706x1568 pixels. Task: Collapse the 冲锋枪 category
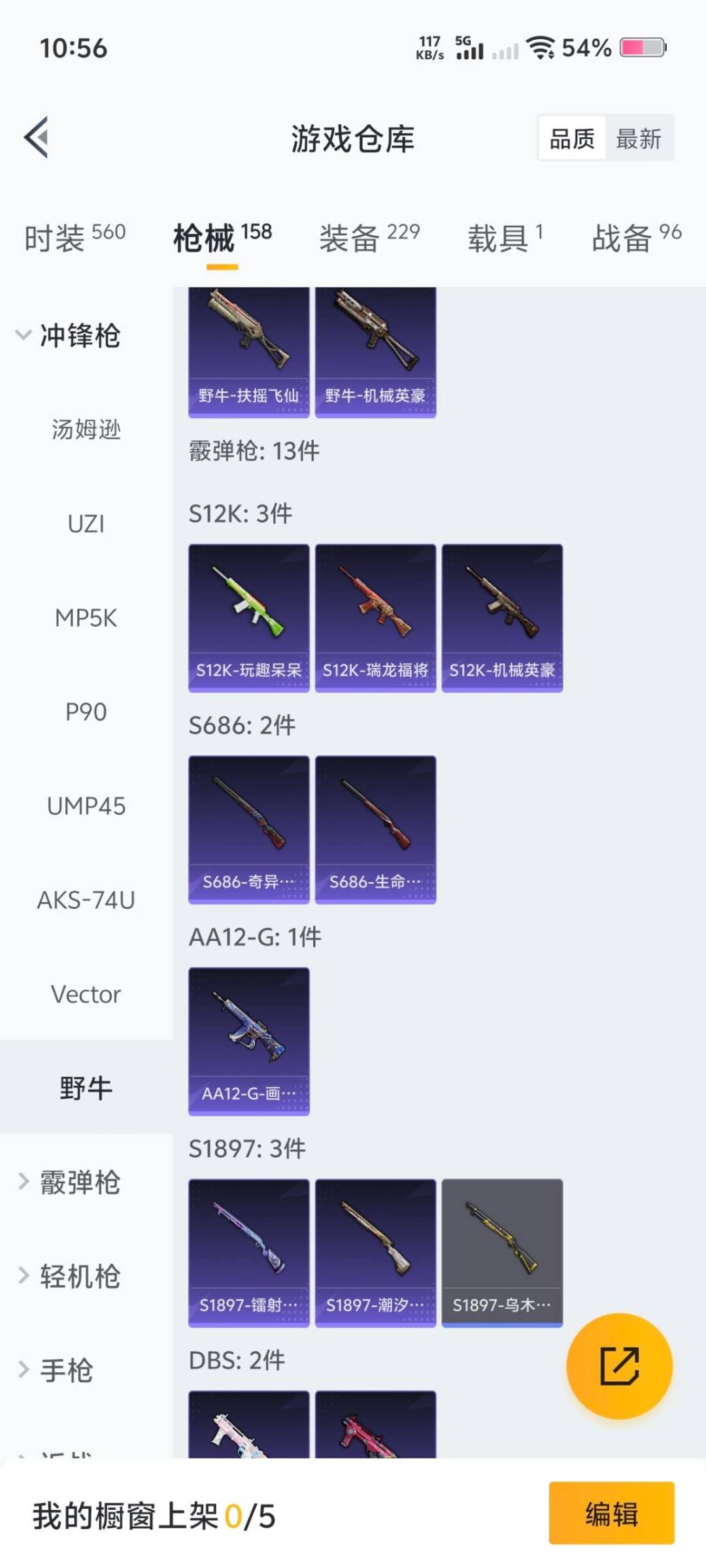click(x=69, y=336)
